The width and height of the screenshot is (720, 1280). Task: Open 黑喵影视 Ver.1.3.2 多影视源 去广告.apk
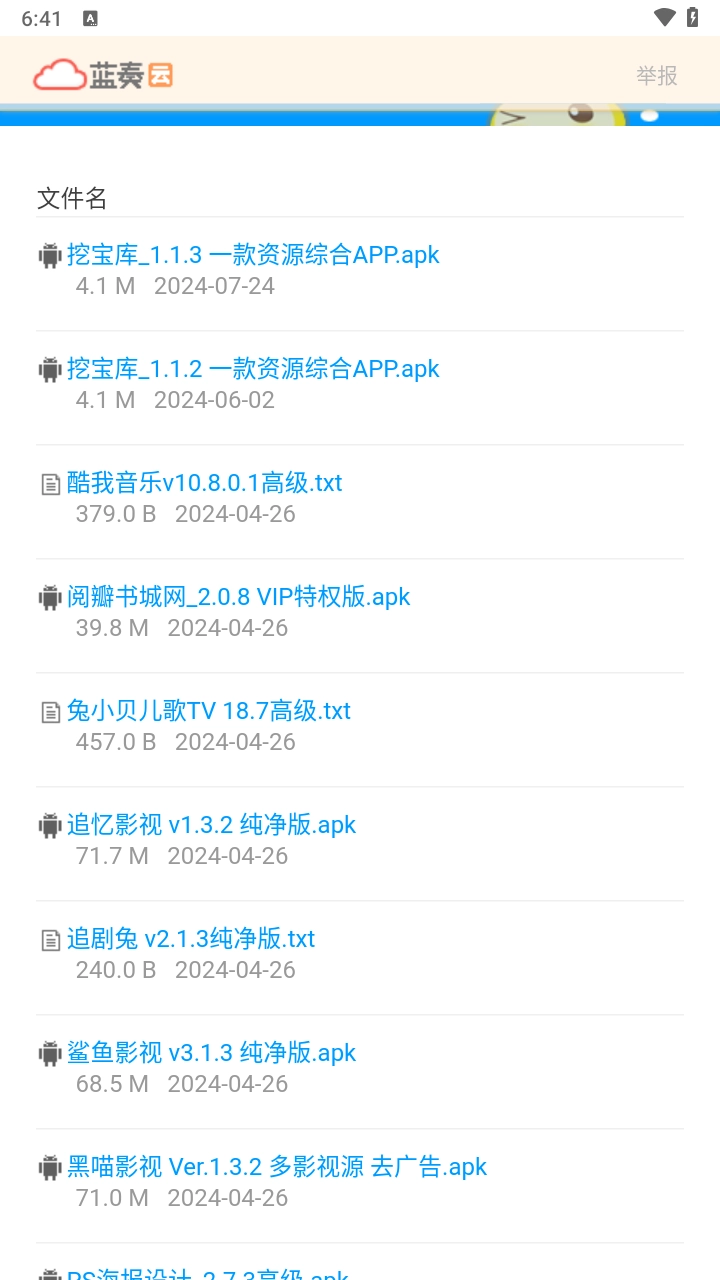277,1167
